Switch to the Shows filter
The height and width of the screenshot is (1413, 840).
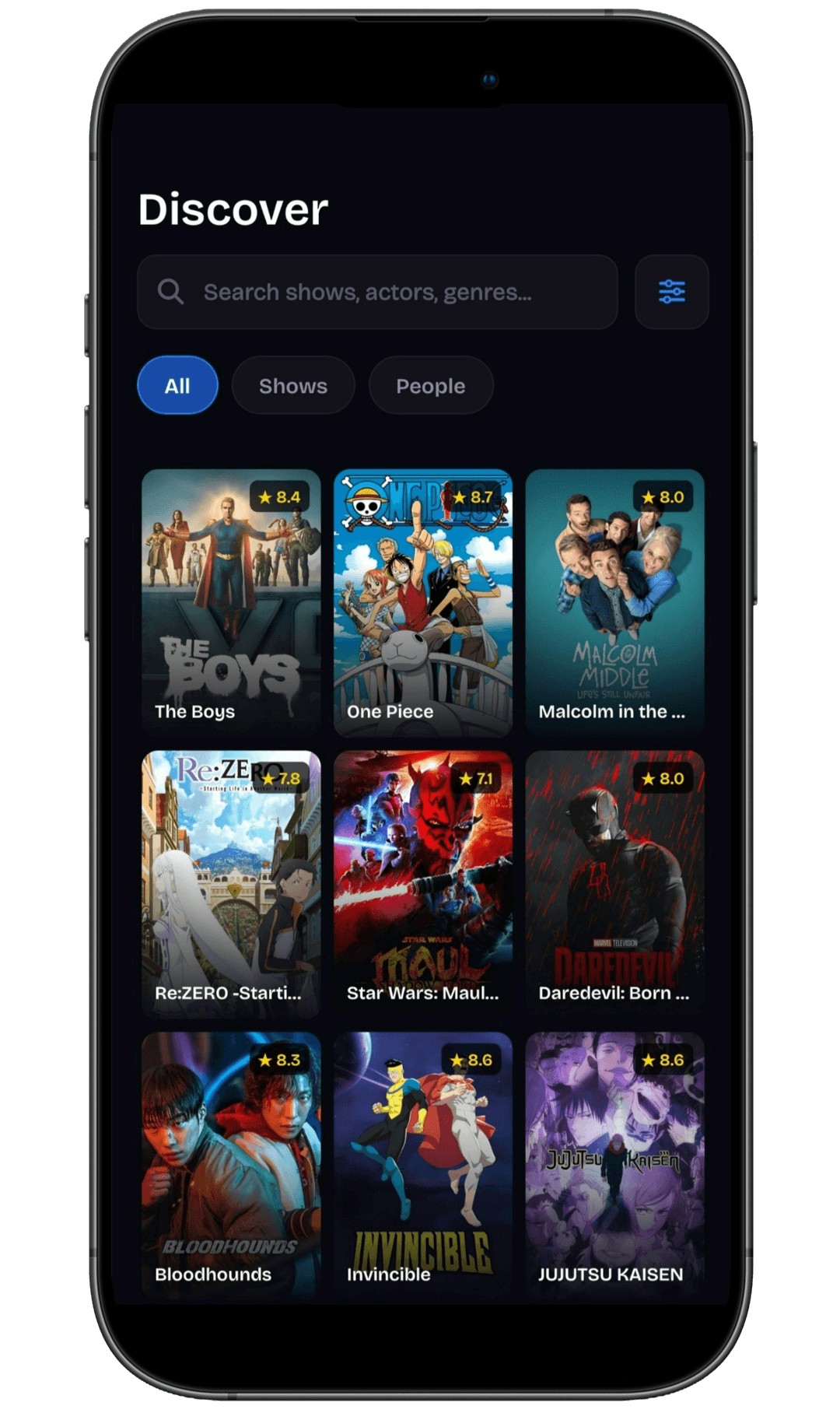pos(293,385)
